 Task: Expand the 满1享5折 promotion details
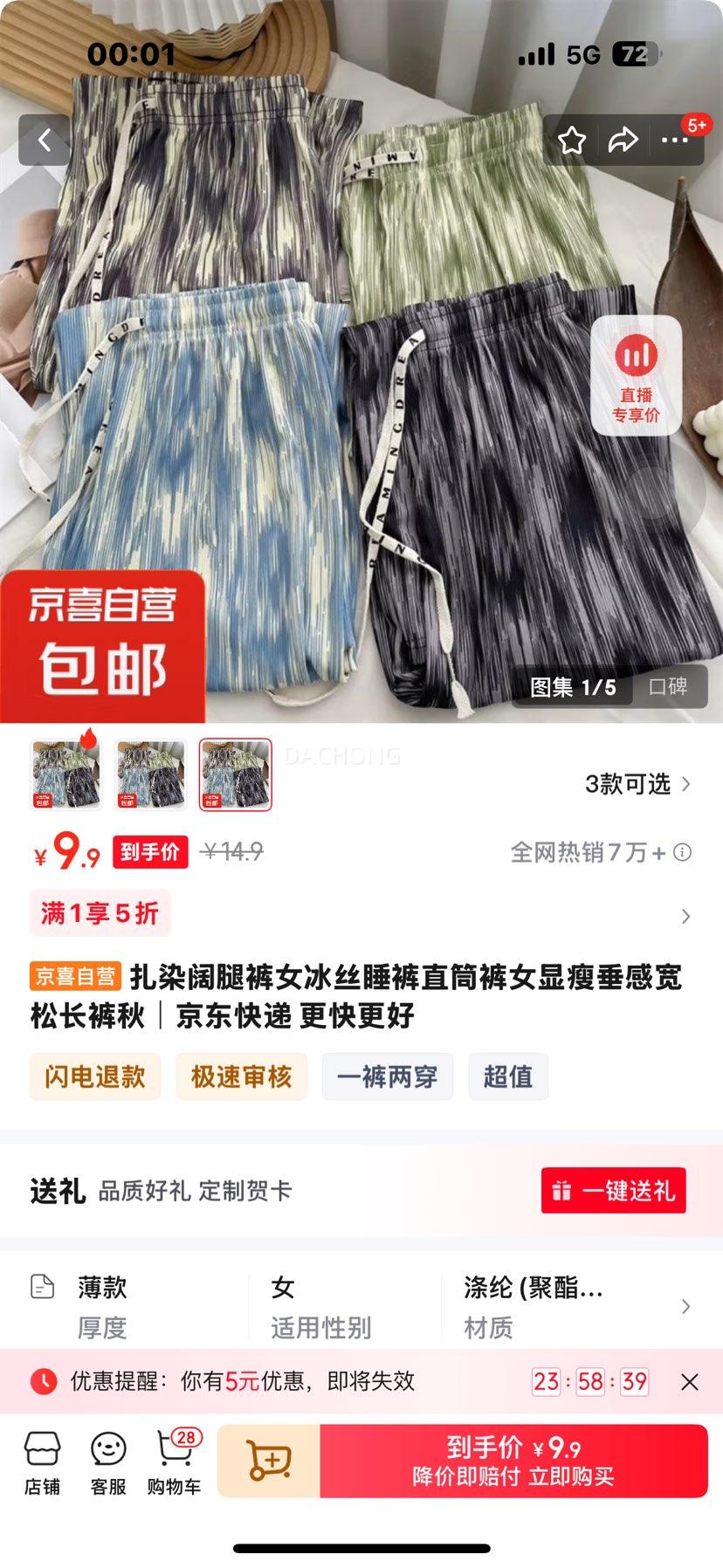click(x=685, y=917)
